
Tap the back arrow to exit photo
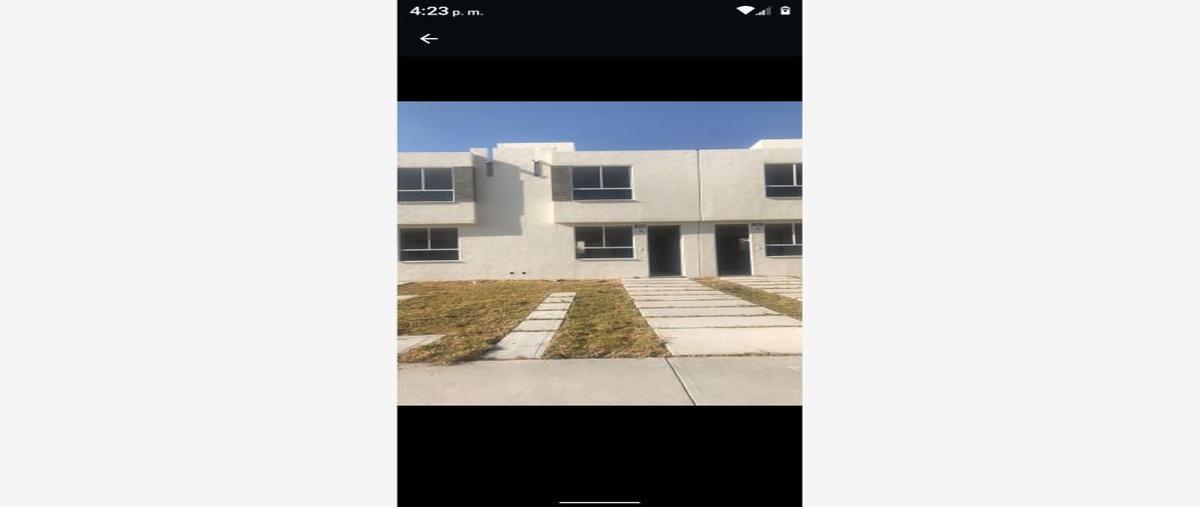(x=429, y=39)
